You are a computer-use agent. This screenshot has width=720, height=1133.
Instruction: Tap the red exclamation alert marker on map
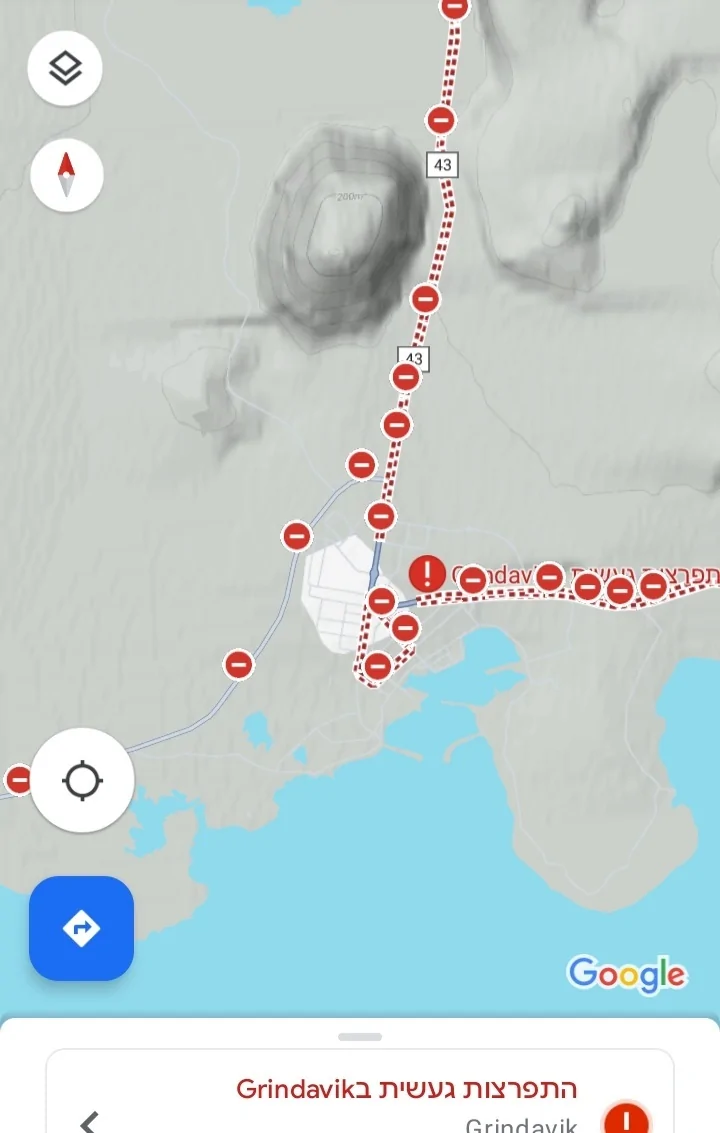point(427,574)
